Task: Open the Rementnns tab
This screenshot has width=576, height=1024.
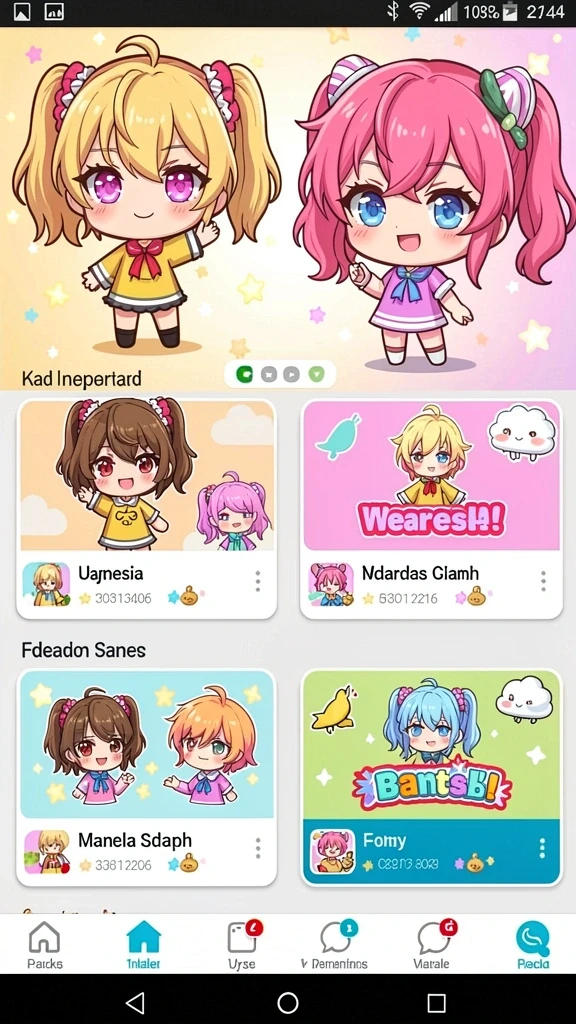Action: [336, 945]
